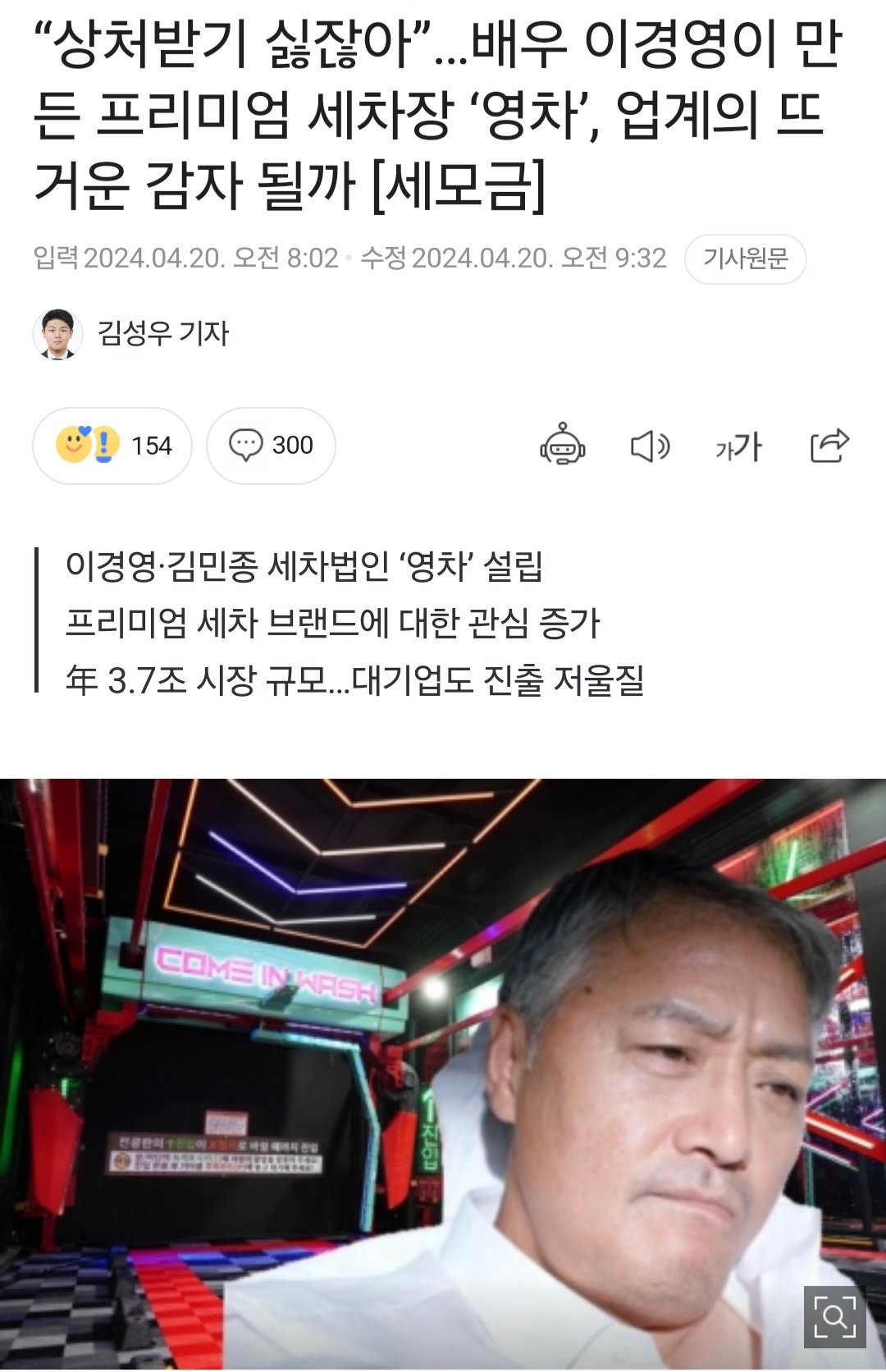Listen to the article with speaker icon
This screenshot has width=886, height=1372.
click(x=650, y=446)
